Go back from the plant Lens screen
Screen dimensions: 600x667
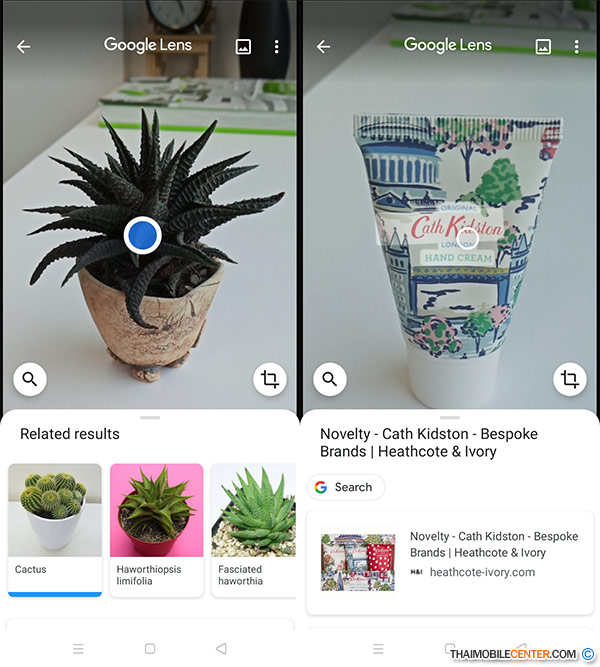pos(23,47)
